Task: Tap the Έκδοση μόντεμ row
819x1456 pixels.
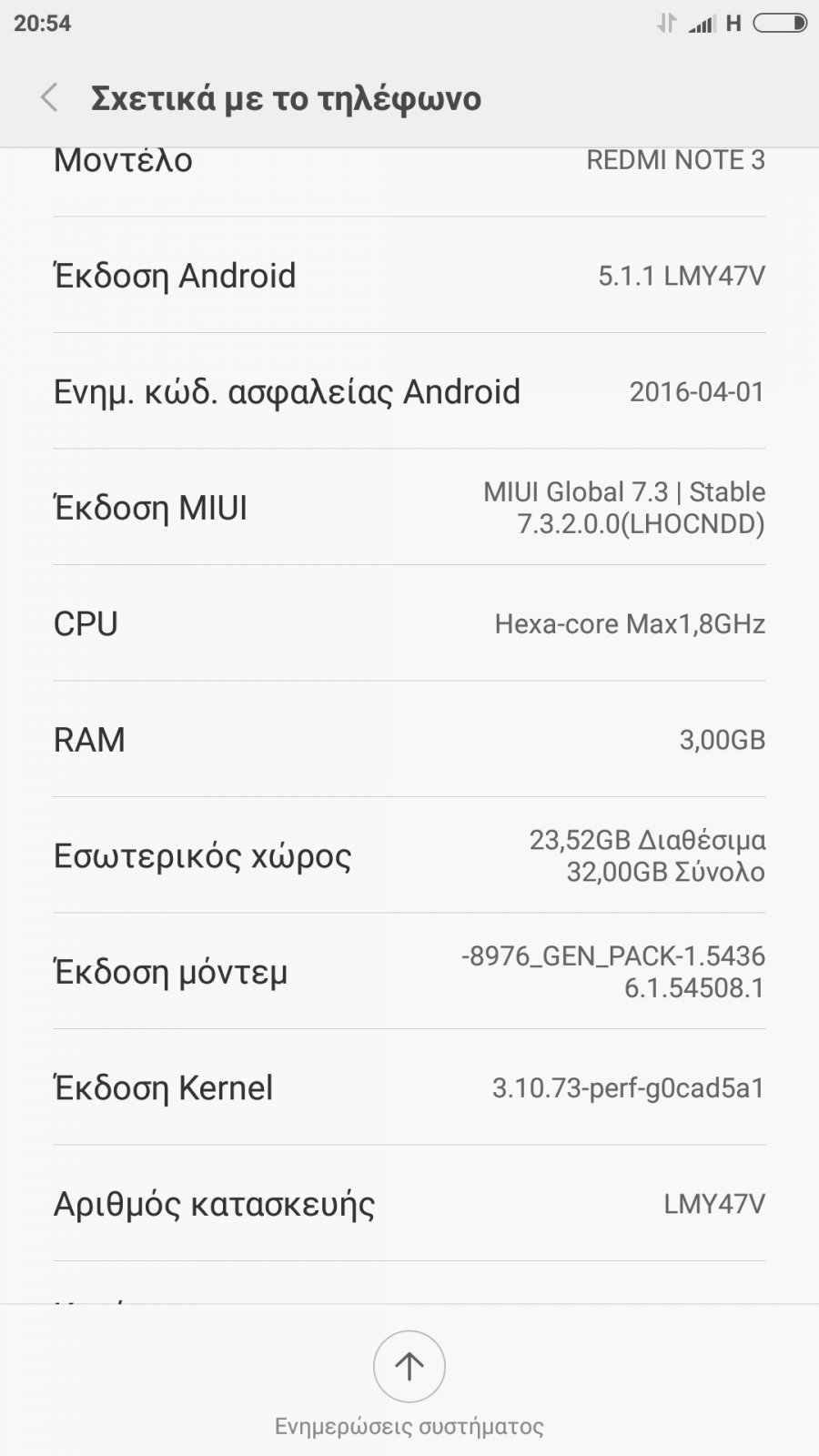Action: [x=409, y=971]
